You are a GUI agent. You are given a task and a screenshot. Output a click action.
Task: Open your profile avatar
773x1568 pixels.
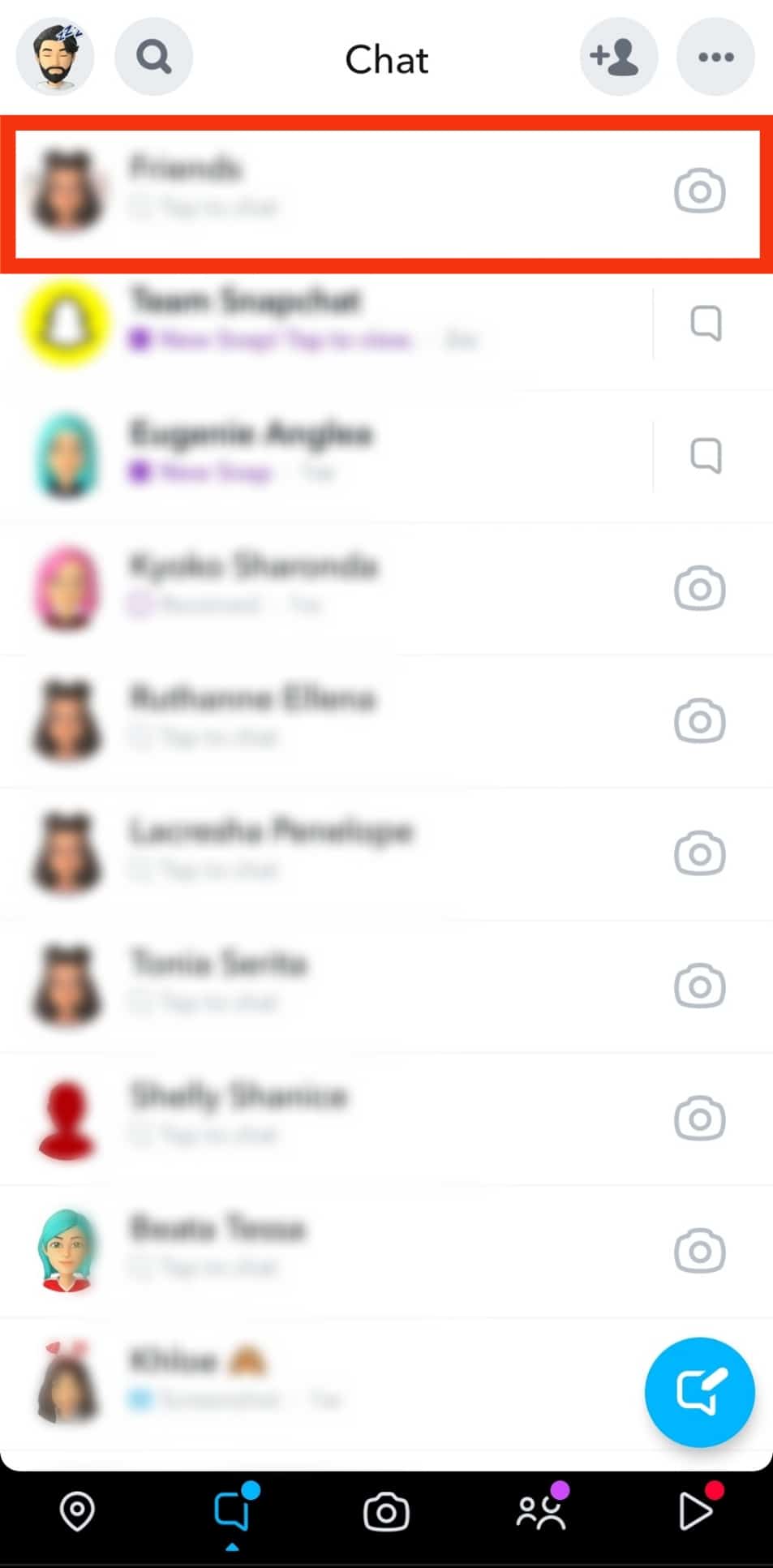point(55,57)
